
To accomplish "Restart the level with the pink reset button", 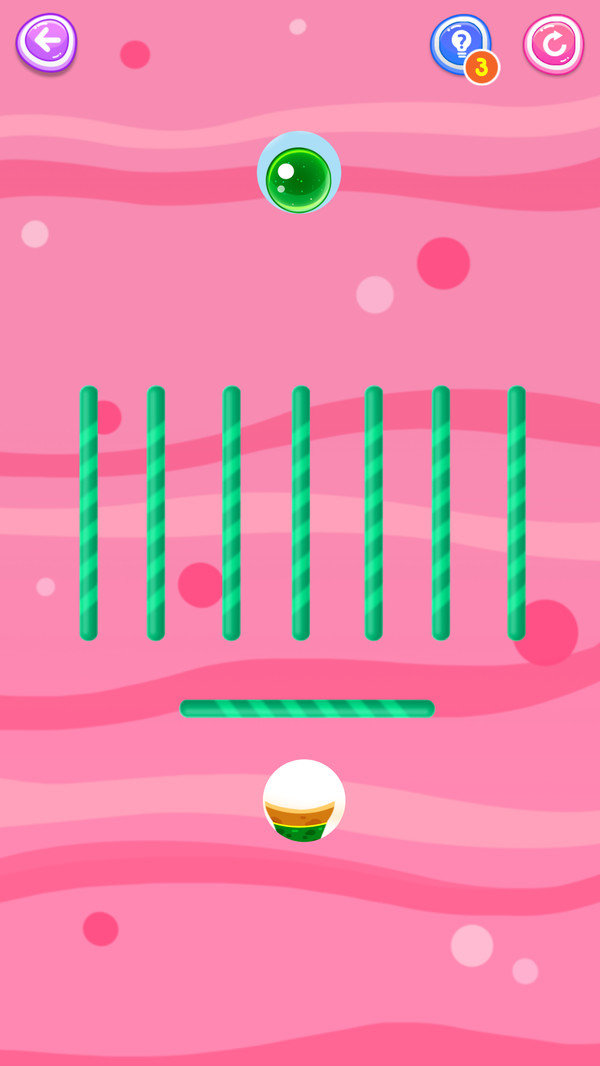I will point(553,44).
